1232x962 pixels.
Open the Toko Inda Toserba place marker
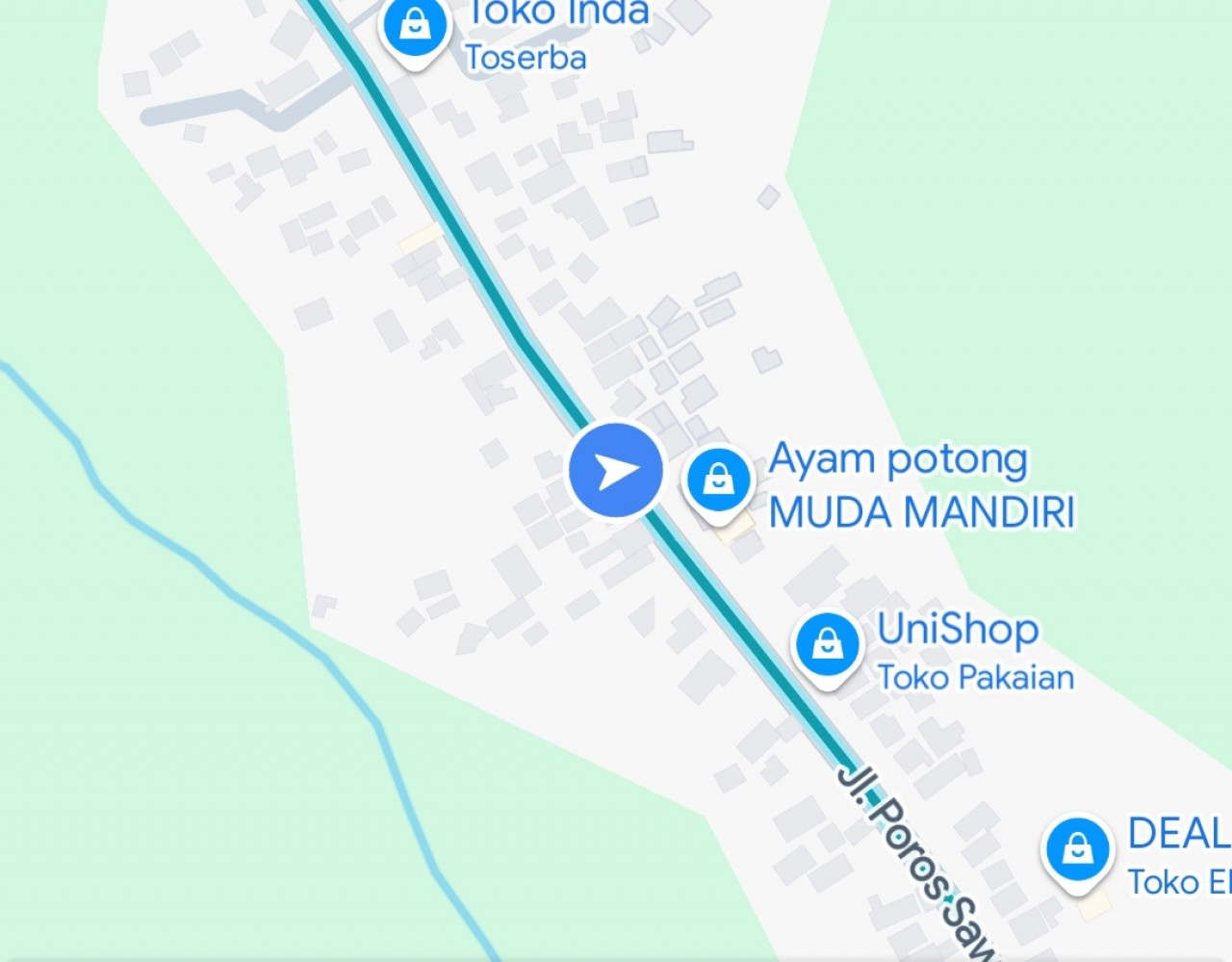pyautogui.click(x=415, y=27)
